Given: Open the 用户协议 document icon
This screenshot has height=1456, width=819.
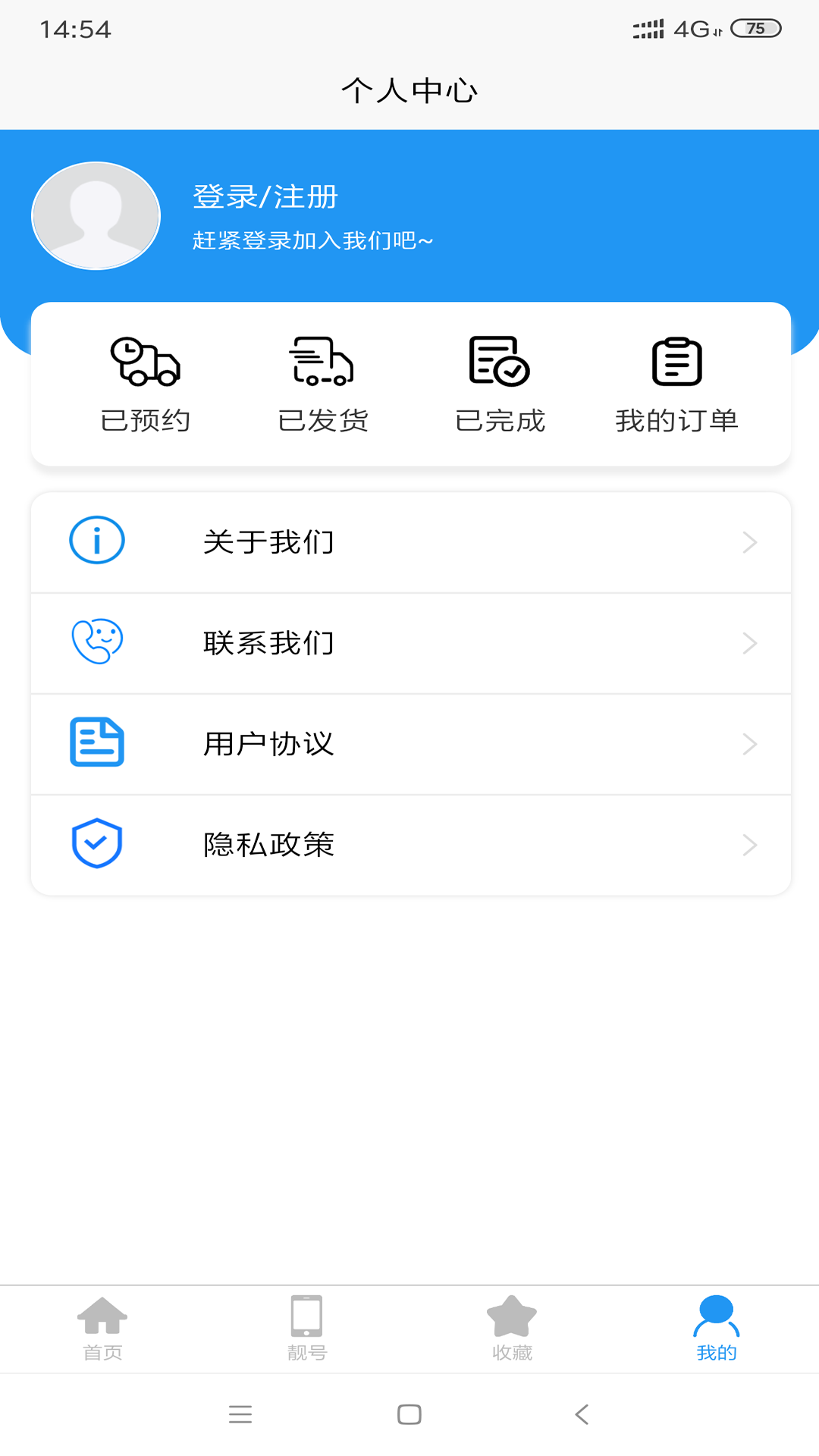Looking at the screenshot, I should (96, 743).
